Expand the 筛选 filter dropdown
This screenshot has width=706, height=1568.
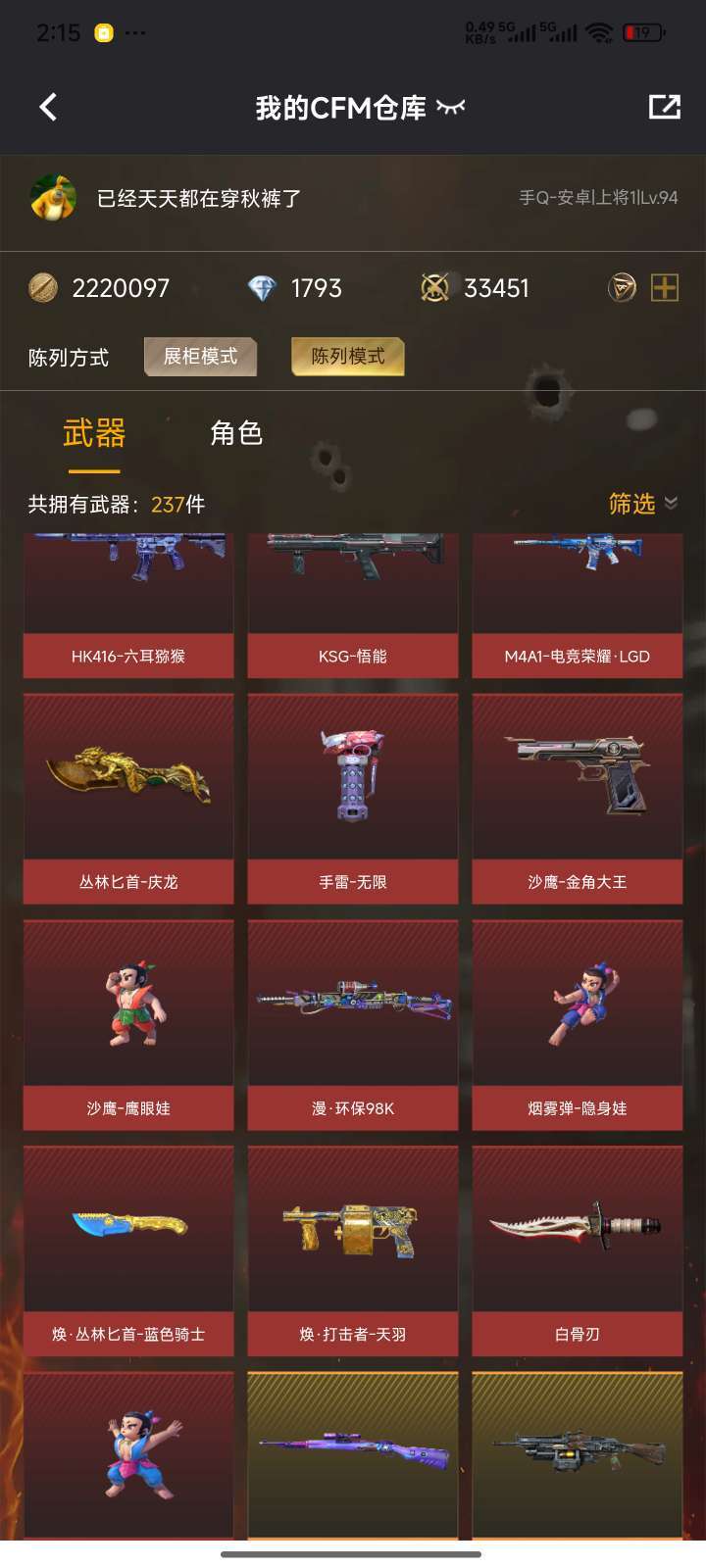(x=642, y=504)
